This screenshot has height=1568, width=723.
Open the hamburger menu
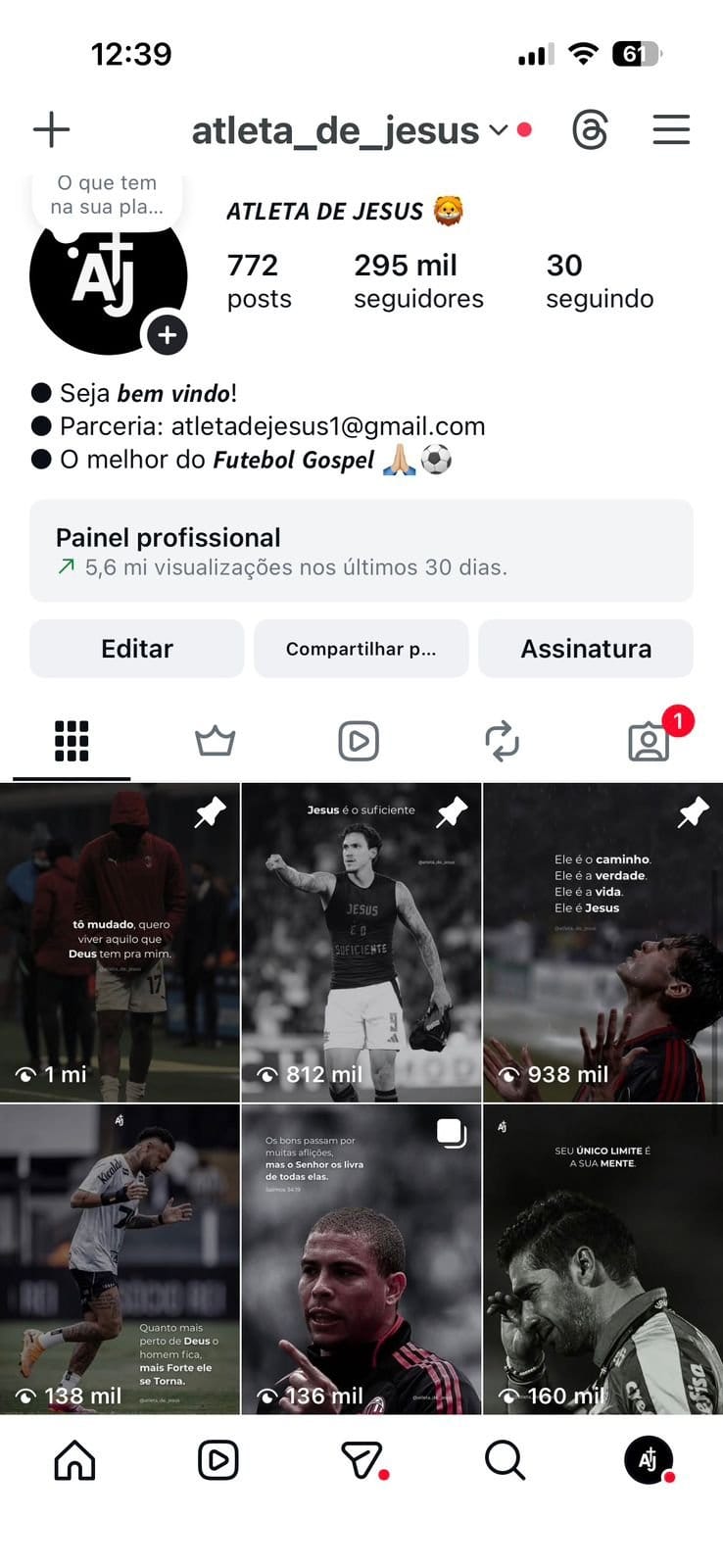click(671, 129)
